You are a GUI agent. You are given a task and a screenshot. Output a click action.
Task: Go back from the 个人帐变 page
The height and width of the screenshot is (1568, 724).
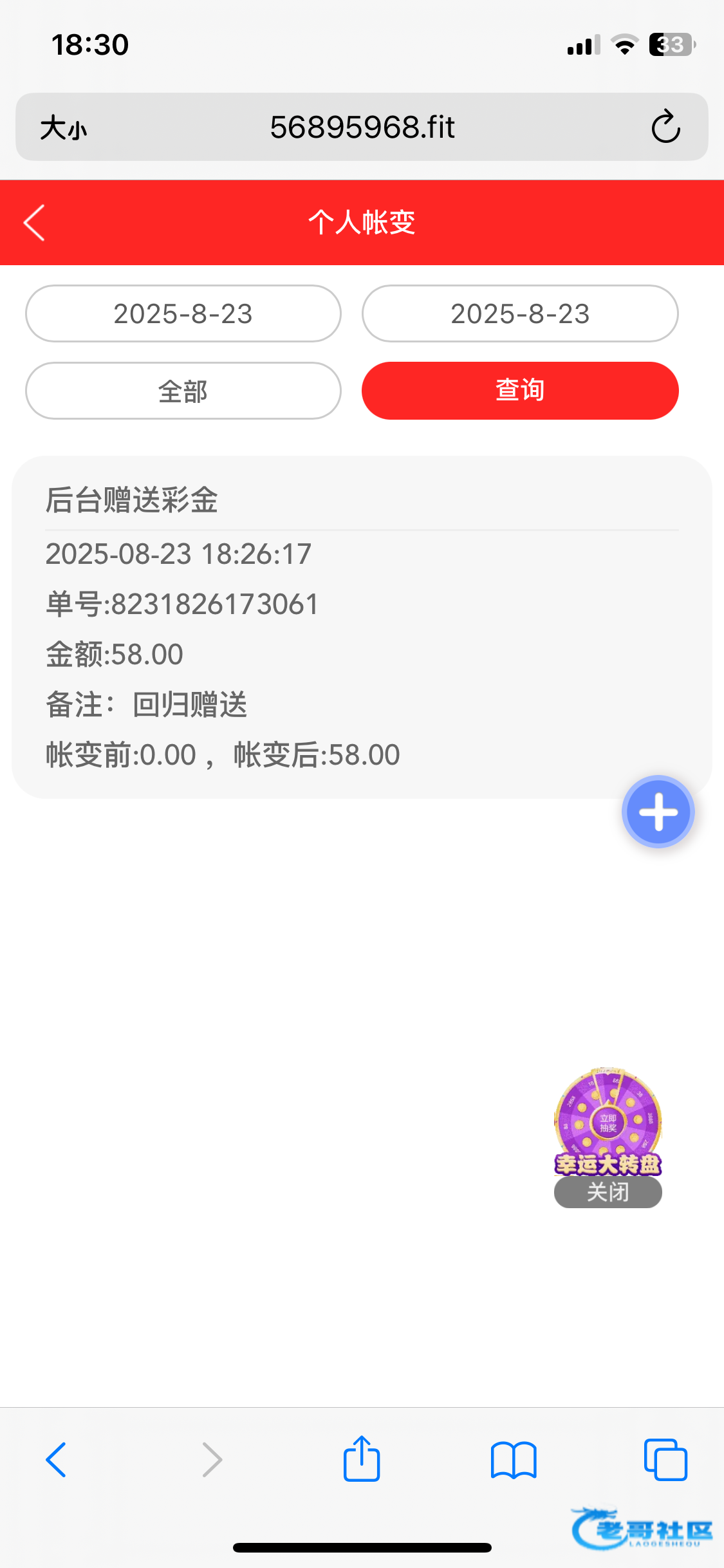point(35,223)
